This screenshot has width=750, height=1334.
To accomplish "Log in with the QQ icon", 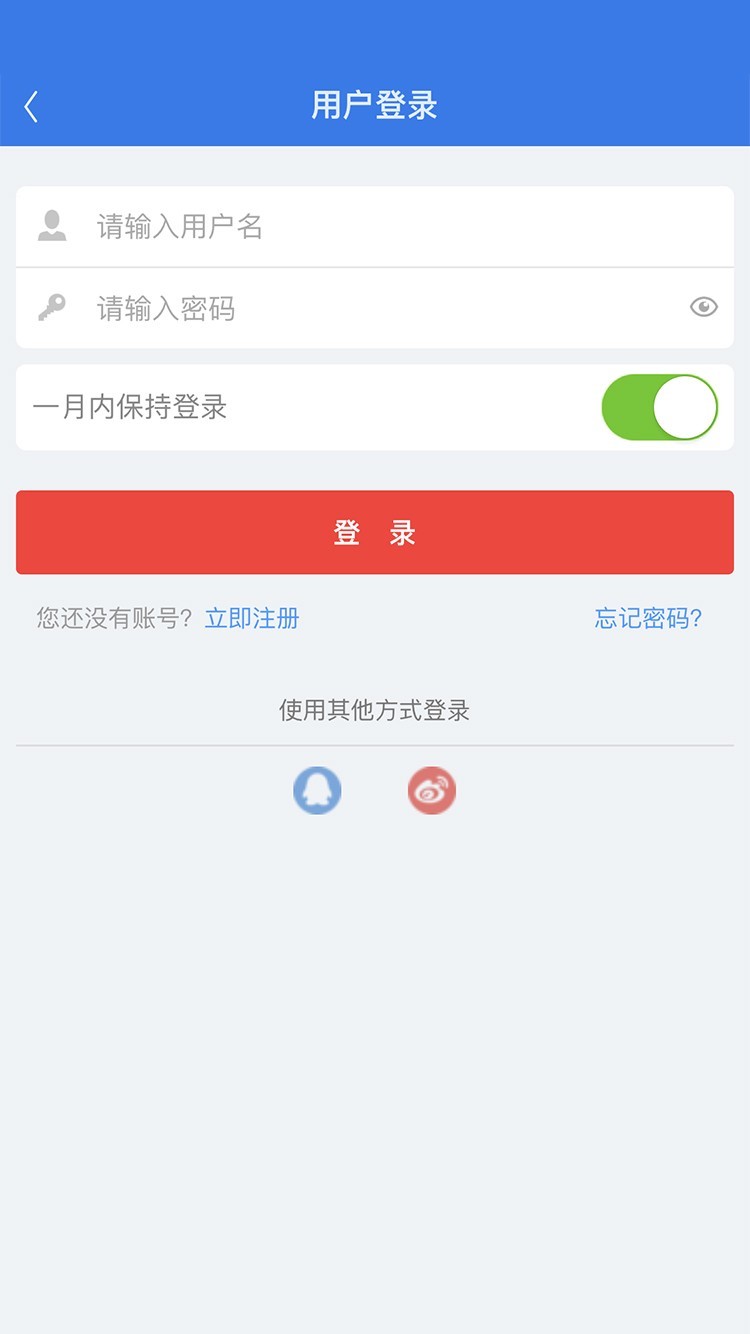I will coord(317,791).
